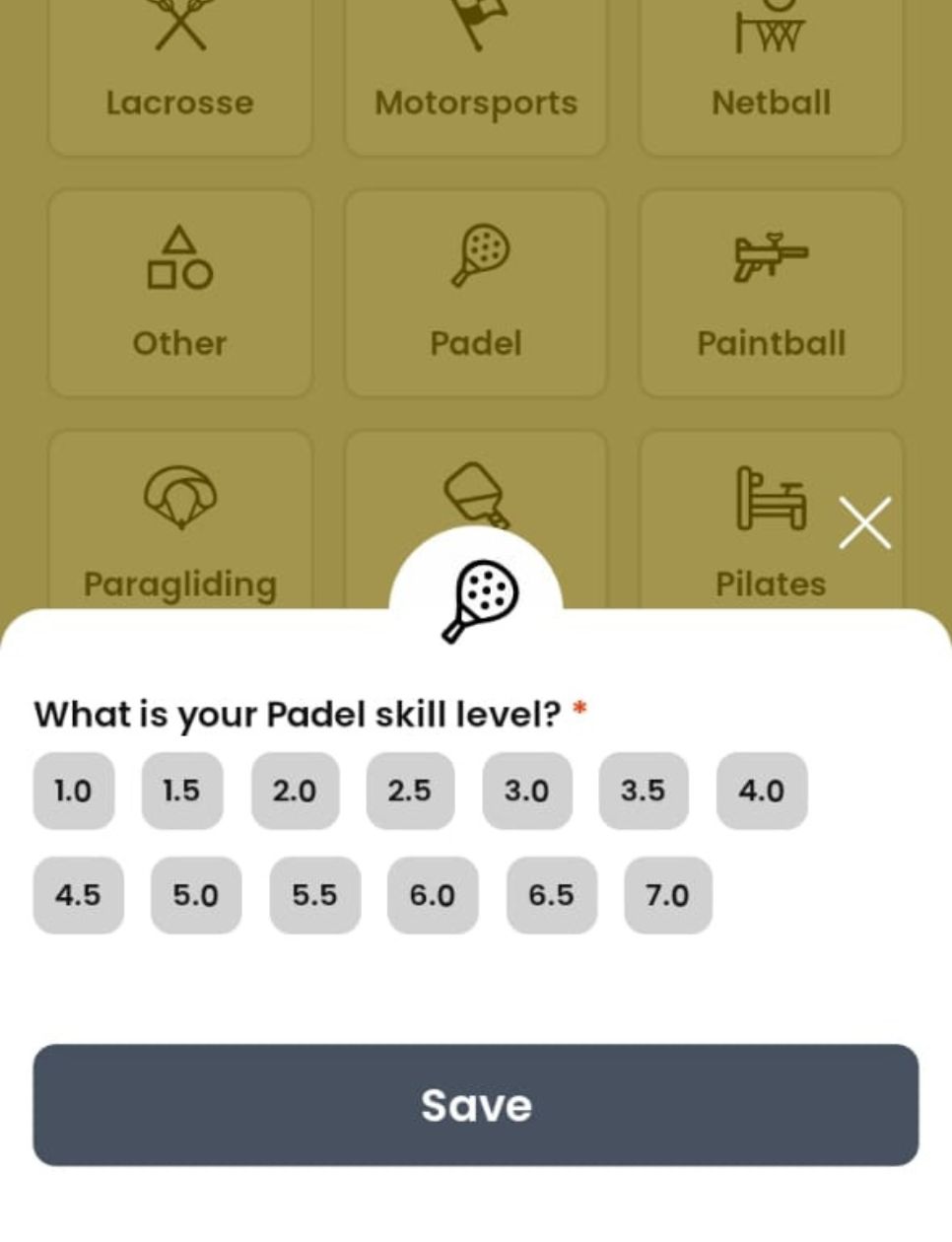Screen dimensions: 952x1242
Task: Choose the 1.5 skill level chip
Action: 181,791
